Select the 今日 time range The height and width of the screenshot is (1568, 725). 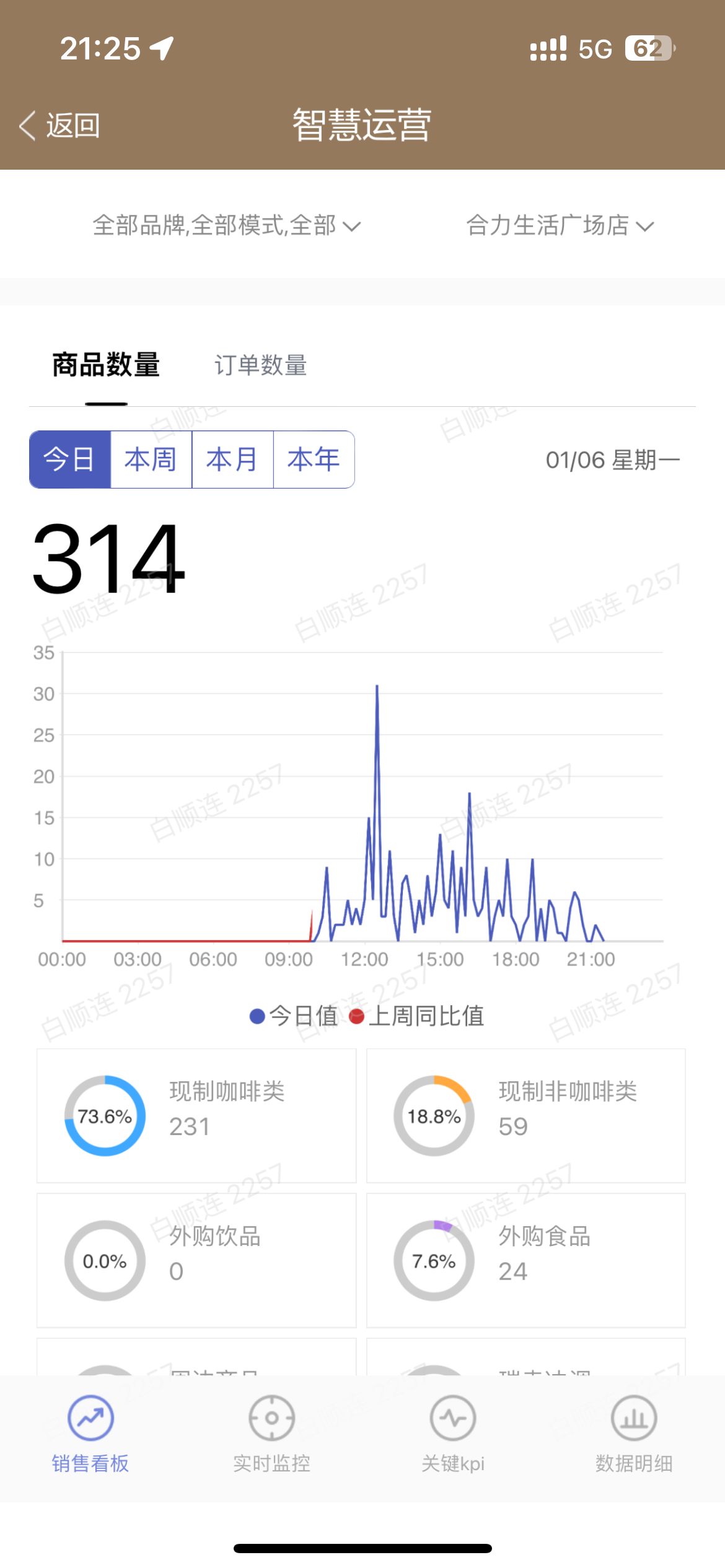70,460
